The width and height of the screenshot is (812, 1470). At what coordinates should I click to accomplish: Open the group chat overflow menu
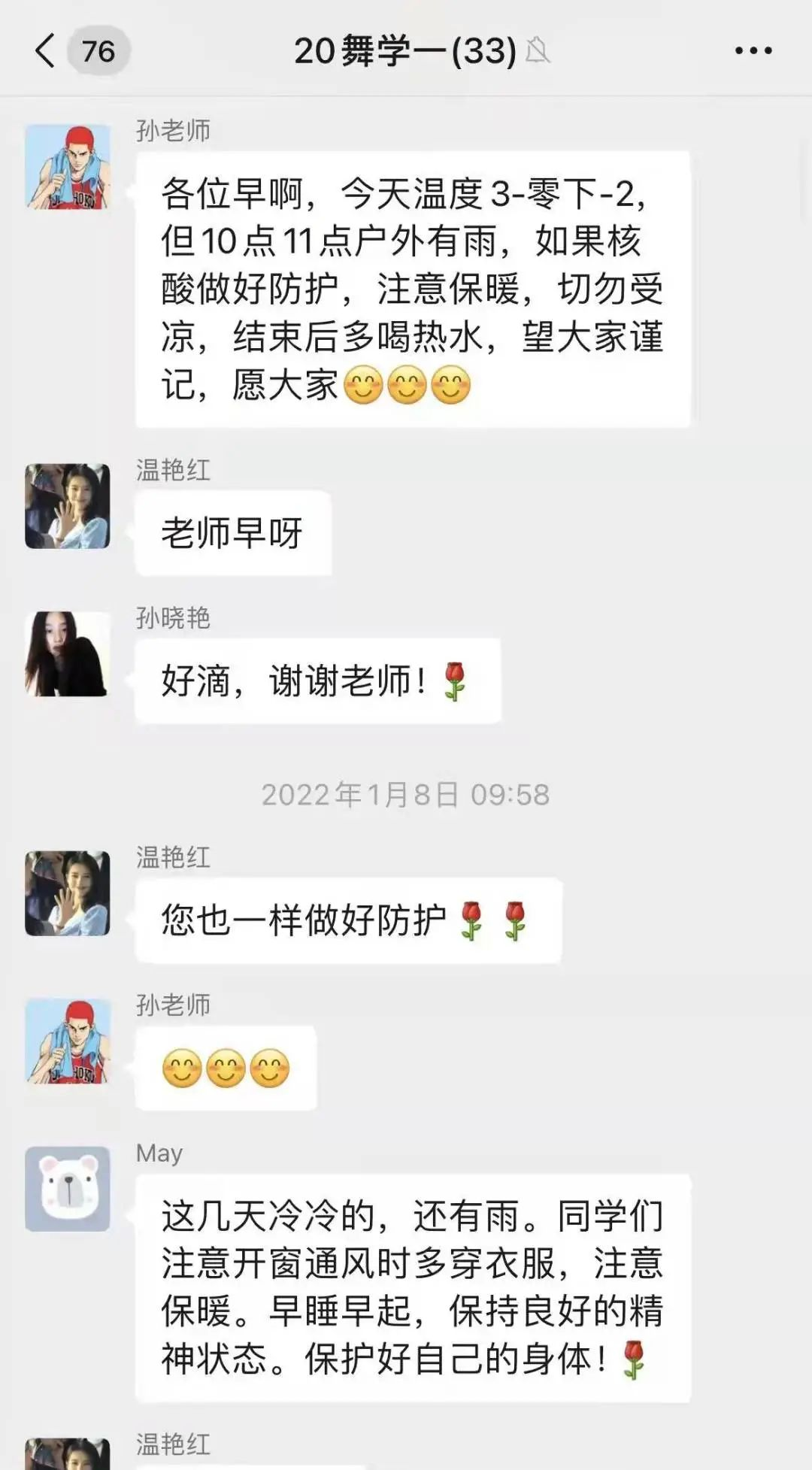pyautogui.click(x=753, y=51)
